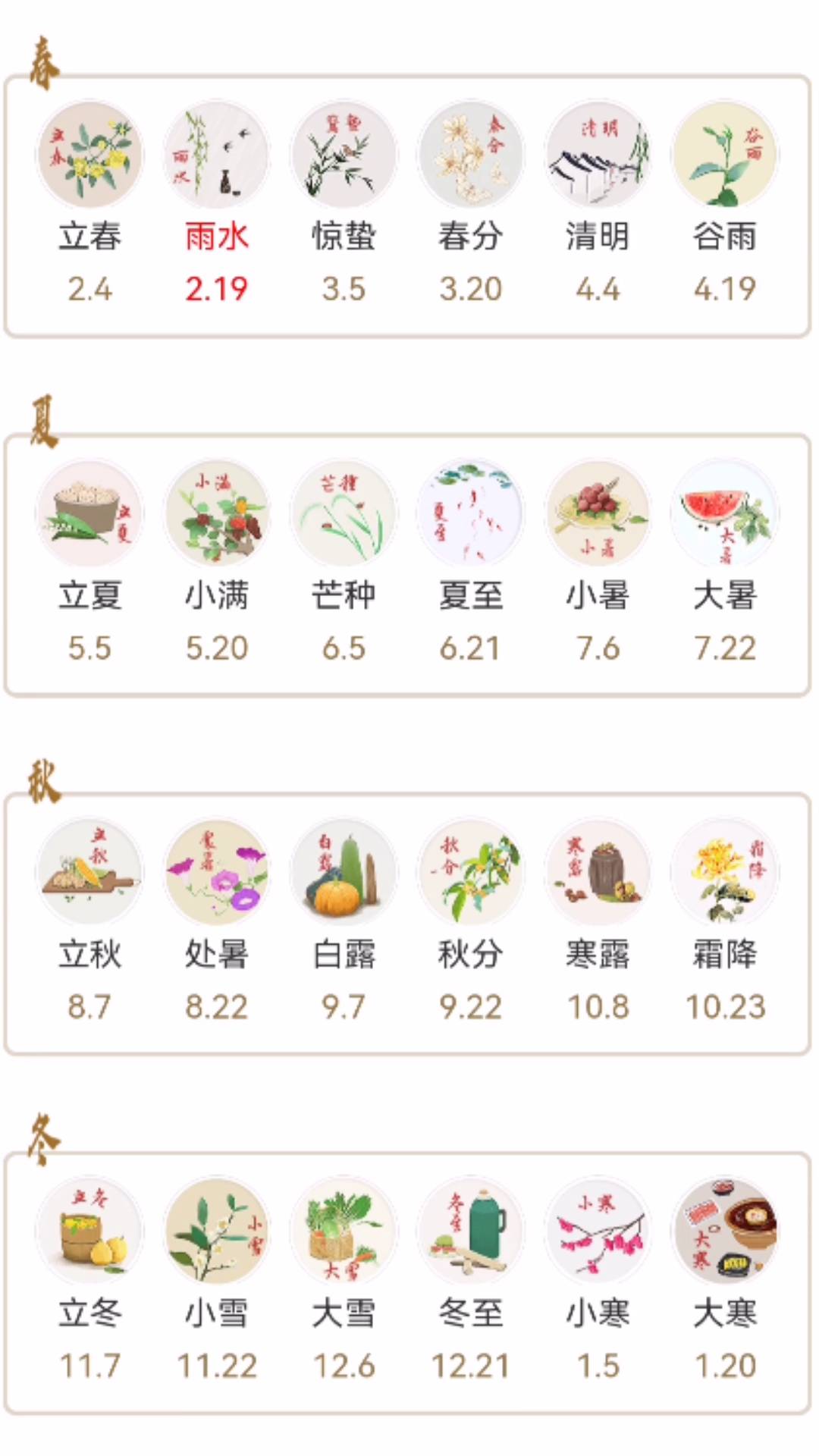Screen dimensions: 819x1456
Task: Open 大寒 solar term
Action: pyautogui.click(x=725, y=1280)
